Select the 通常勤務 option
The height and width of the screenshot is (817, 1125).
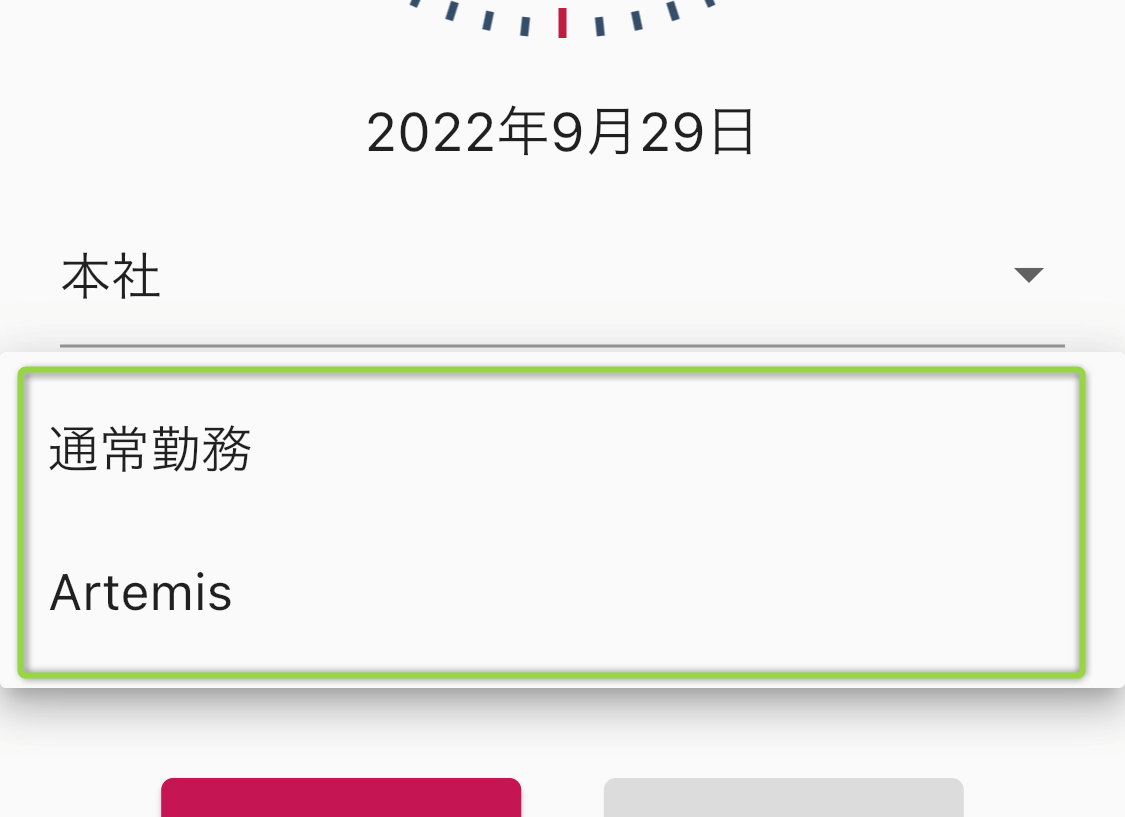tap(150, 450)
